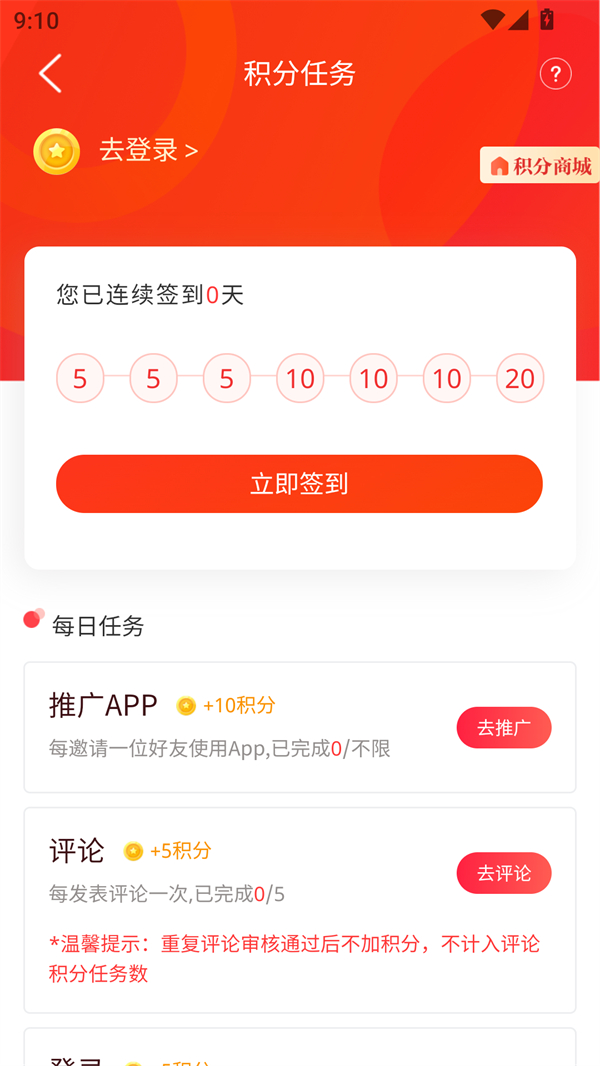The height and width of the screenshot is (1066, 600).
Task: Tap the 立即签到 sign-in button
Action: pyautogui.click(x=299, y=484)
